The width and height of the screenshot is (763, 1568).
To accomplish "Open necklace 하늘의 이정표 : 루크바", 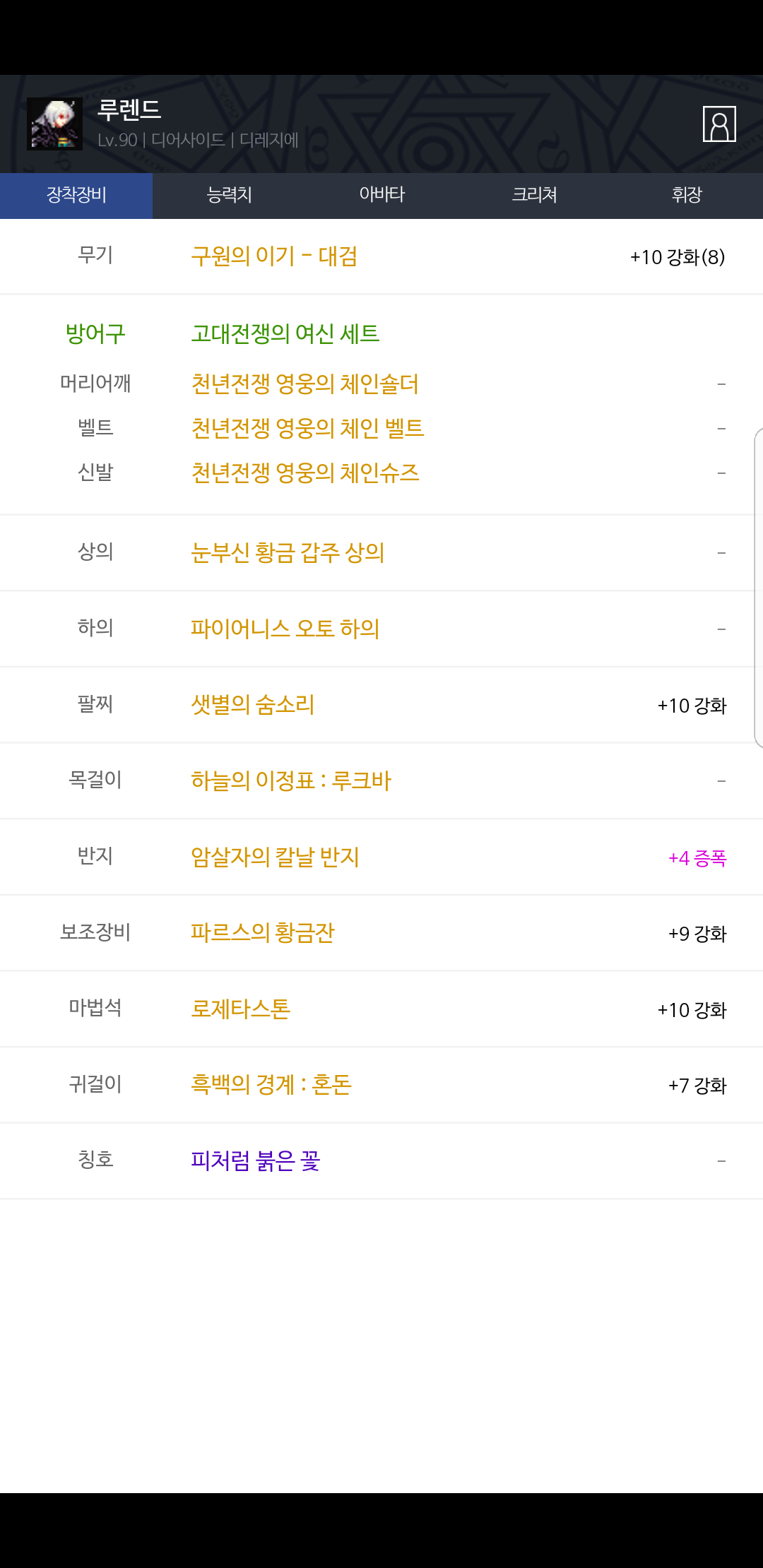I will point(290,781).
